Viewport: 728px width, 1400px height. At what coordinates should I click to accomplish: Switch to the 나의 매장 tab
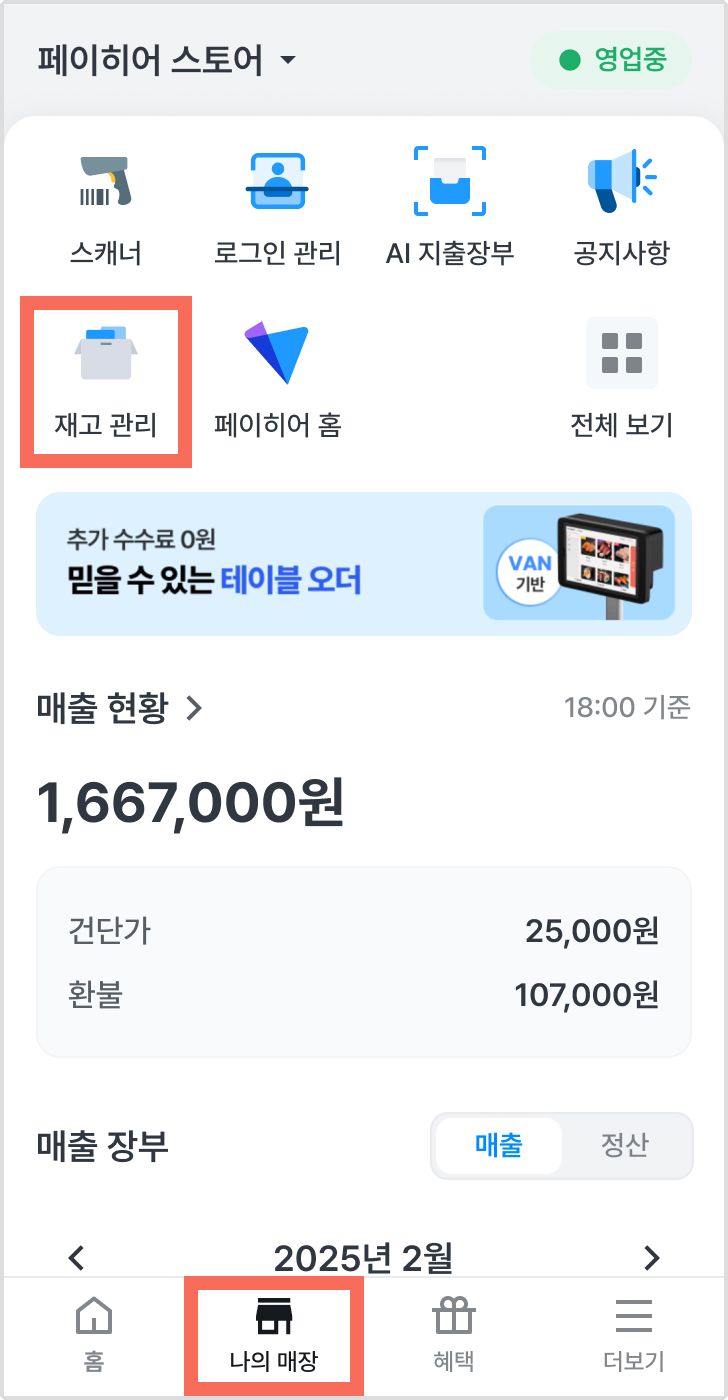pos(274,1335)
